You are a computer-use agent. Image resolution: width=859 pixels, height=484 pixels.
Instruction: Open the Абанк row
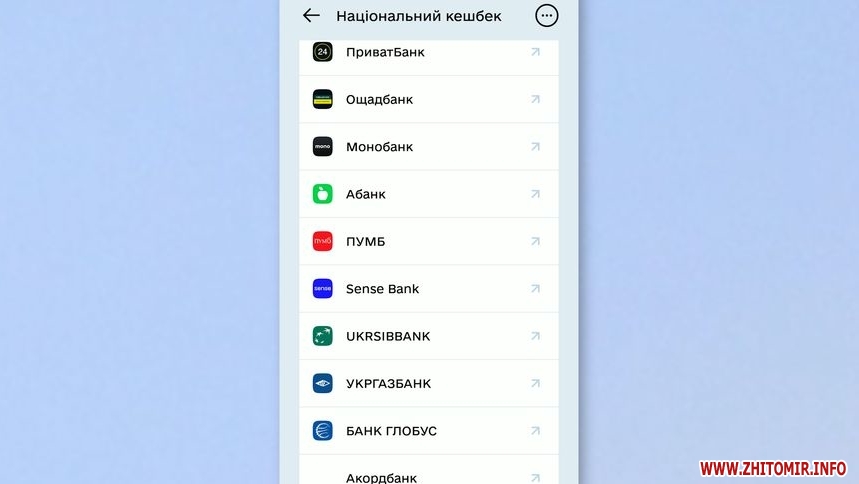(428, 194)
